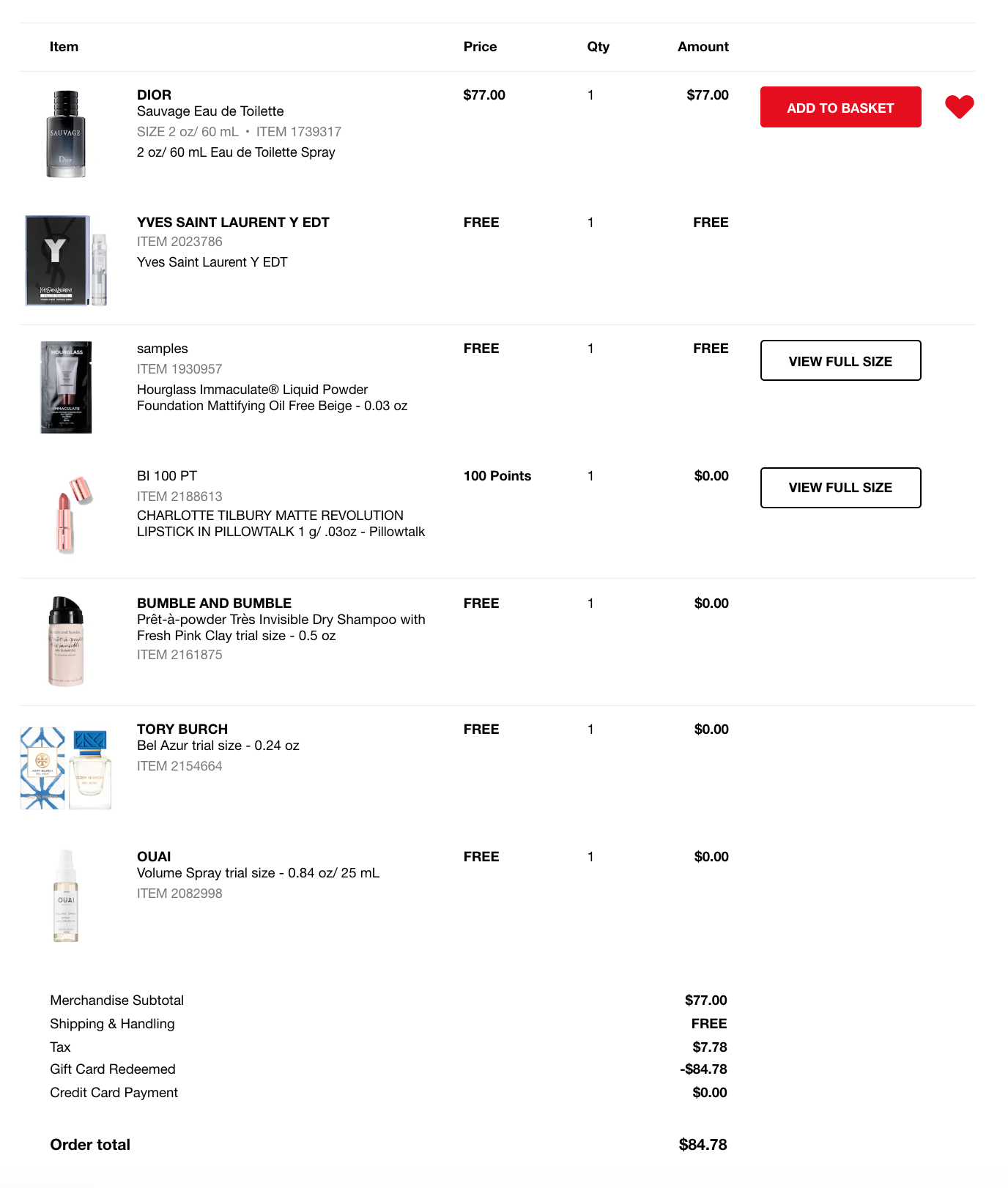Open the Tory Burch Bel Azur image
1008x1188 pixels.
pos(66,768)
